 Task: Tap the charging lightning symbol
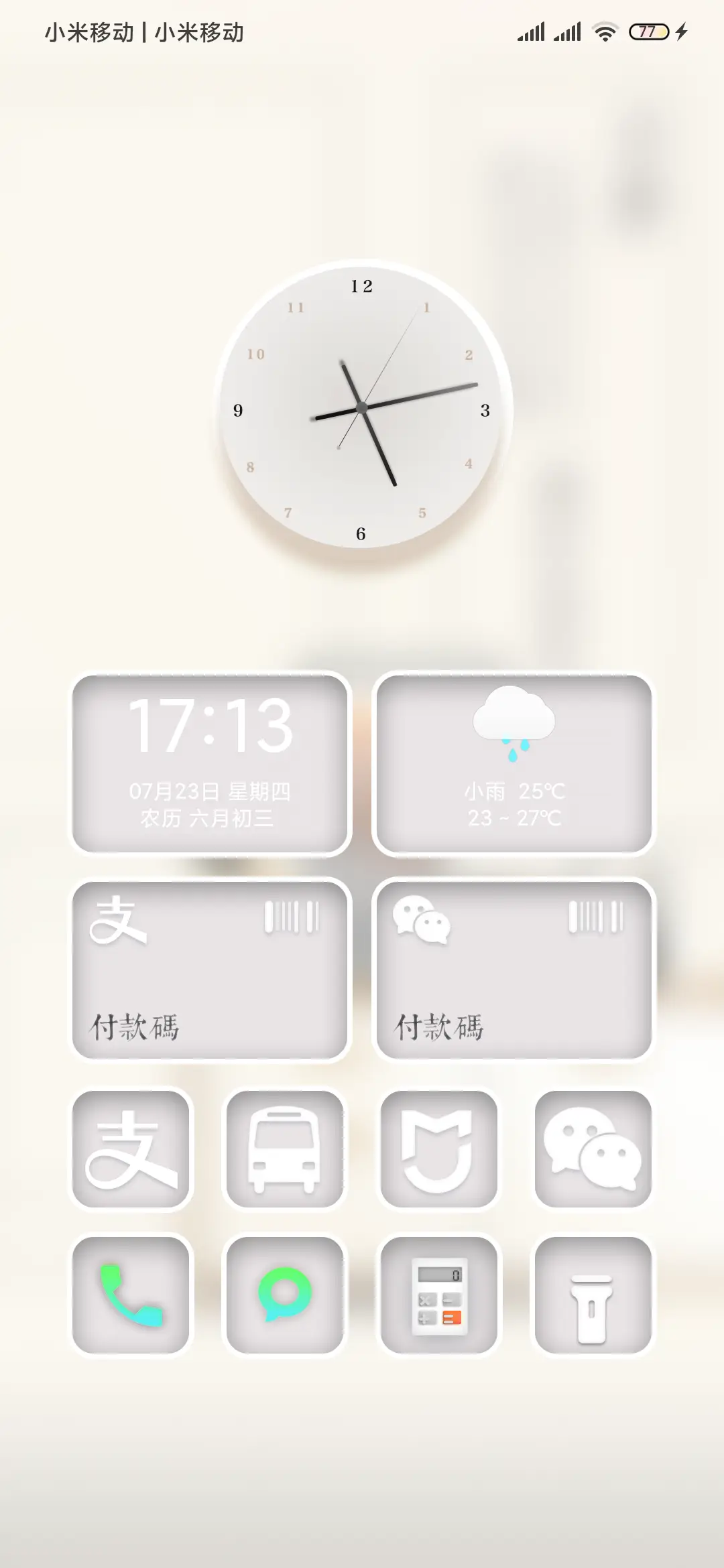click(682, 31)
